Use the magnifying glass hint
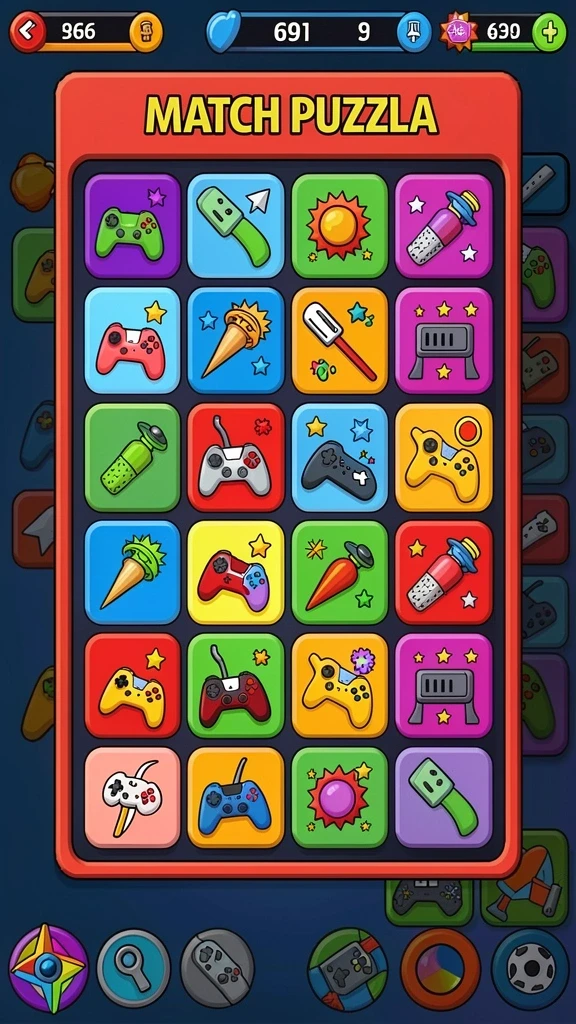The image size is (576, 1024). pyautogui.click(x=133, y=967)
